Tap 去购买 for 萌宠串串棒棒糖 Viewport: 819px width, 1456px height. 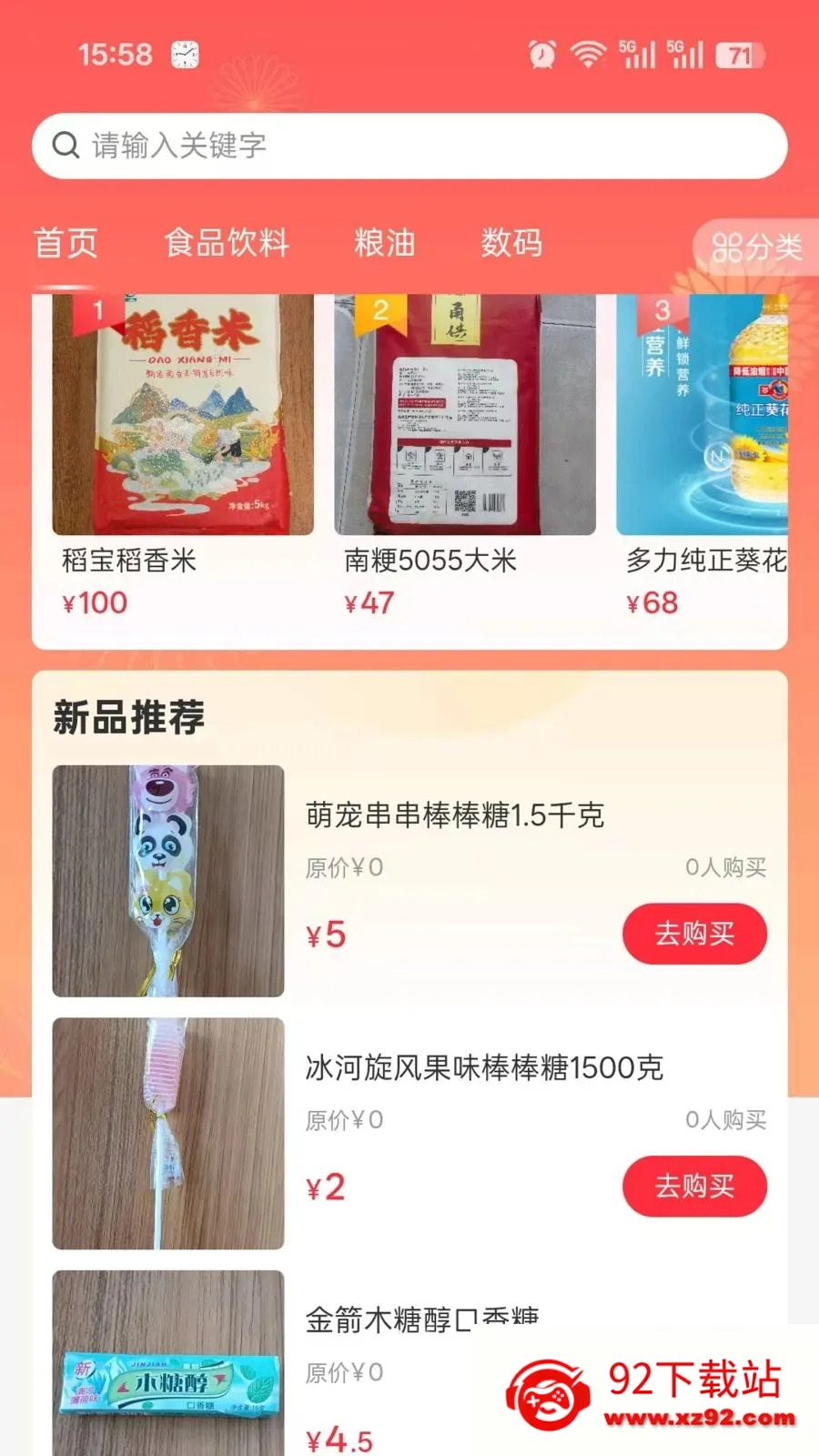pos(694,934)
